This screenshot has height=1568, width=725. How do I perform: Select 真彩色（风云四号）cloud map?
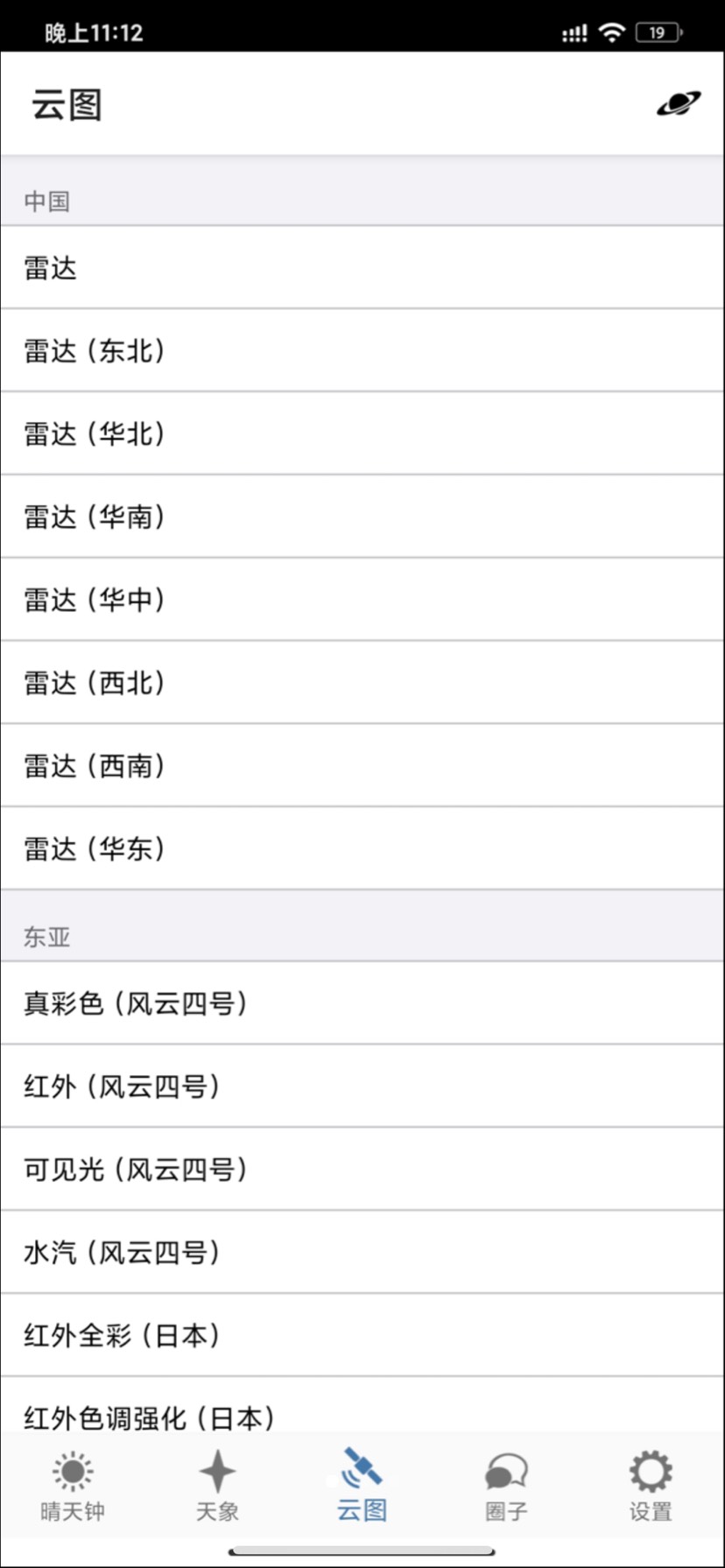click(x=362, y=1003)
